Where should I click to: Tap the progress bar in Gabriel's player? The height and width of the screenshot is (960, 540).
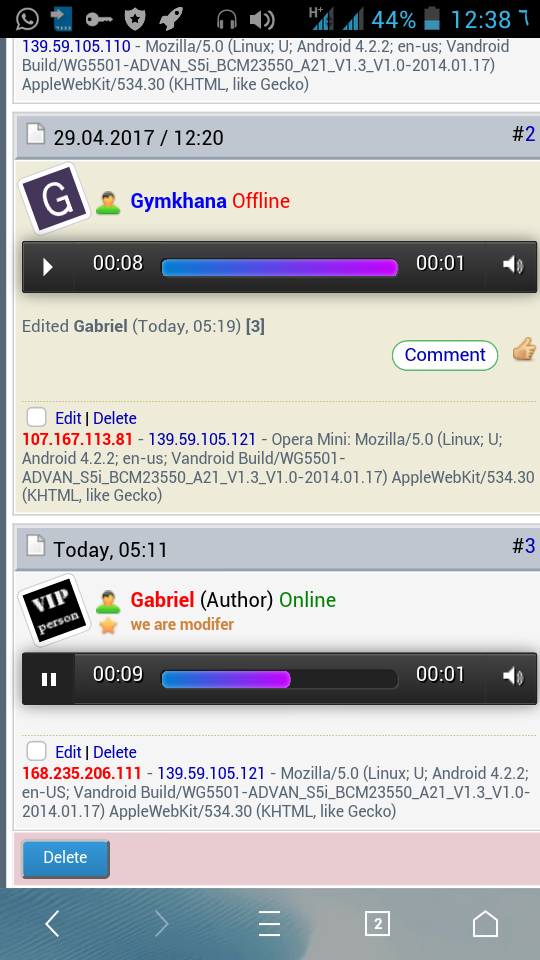[x=280, y=679]
